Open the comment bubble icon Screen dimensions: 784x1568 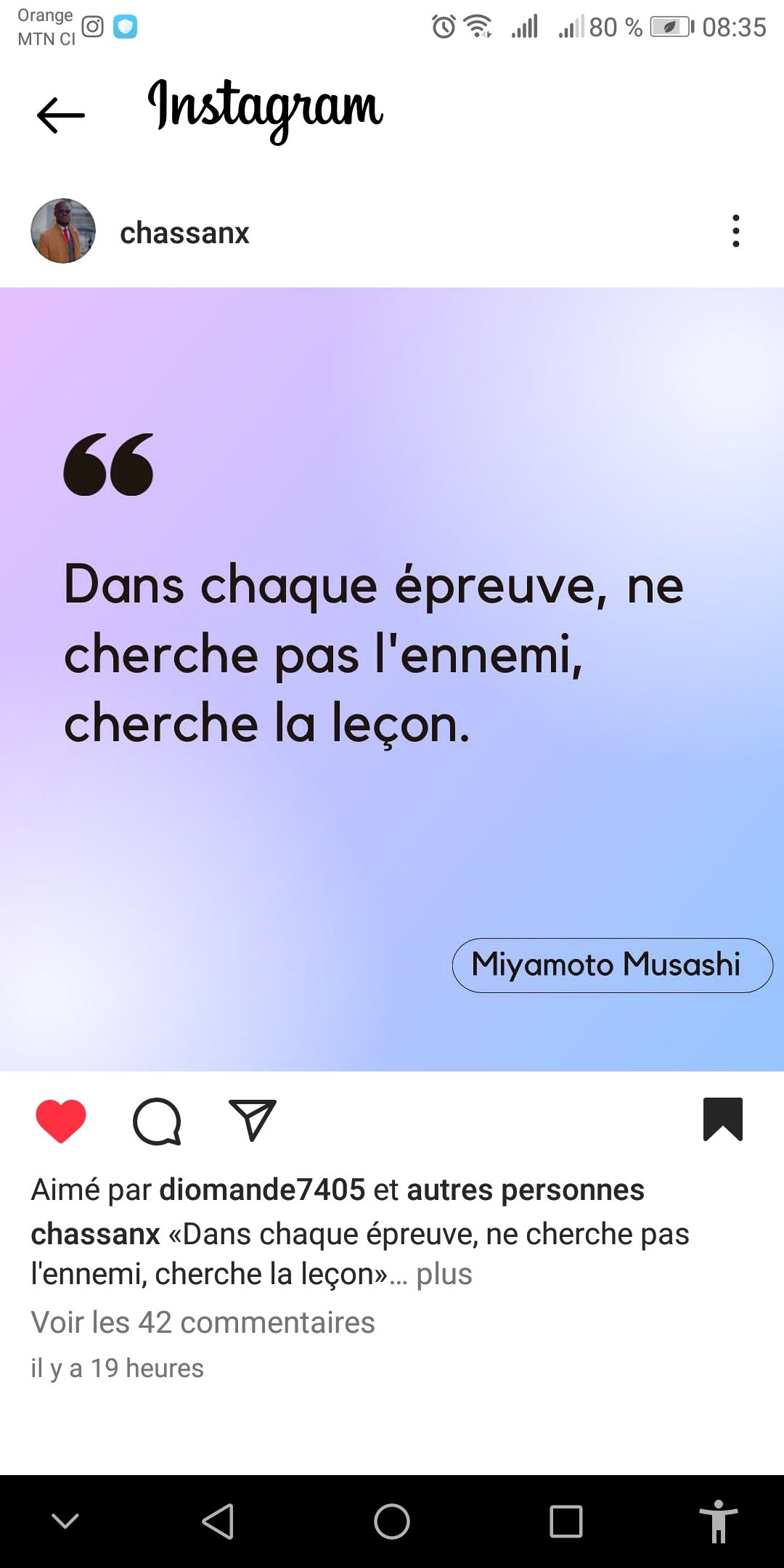[x=157, y=1122]
